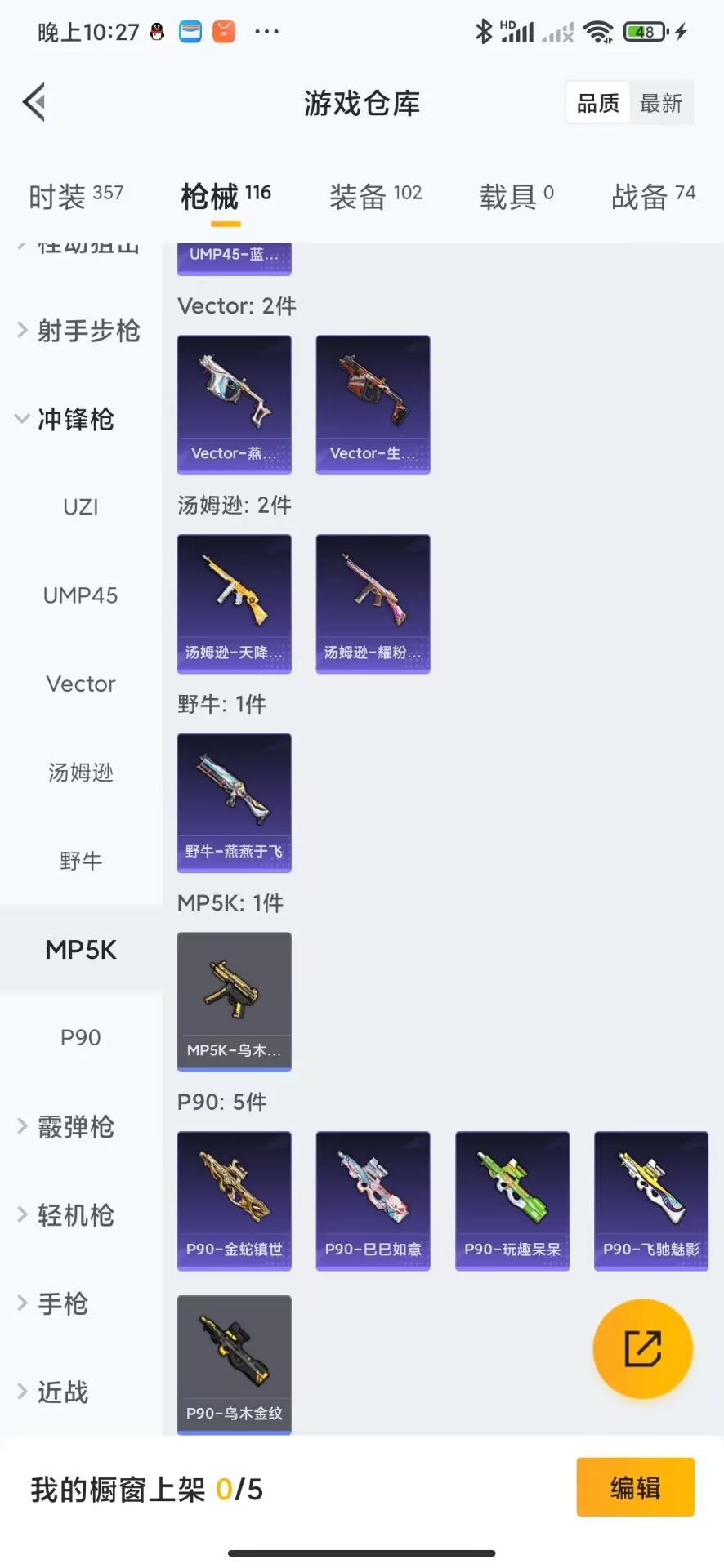The image size is (724, 1568).
Task: Switch to the 装备 tab
Action: point(375,196)
